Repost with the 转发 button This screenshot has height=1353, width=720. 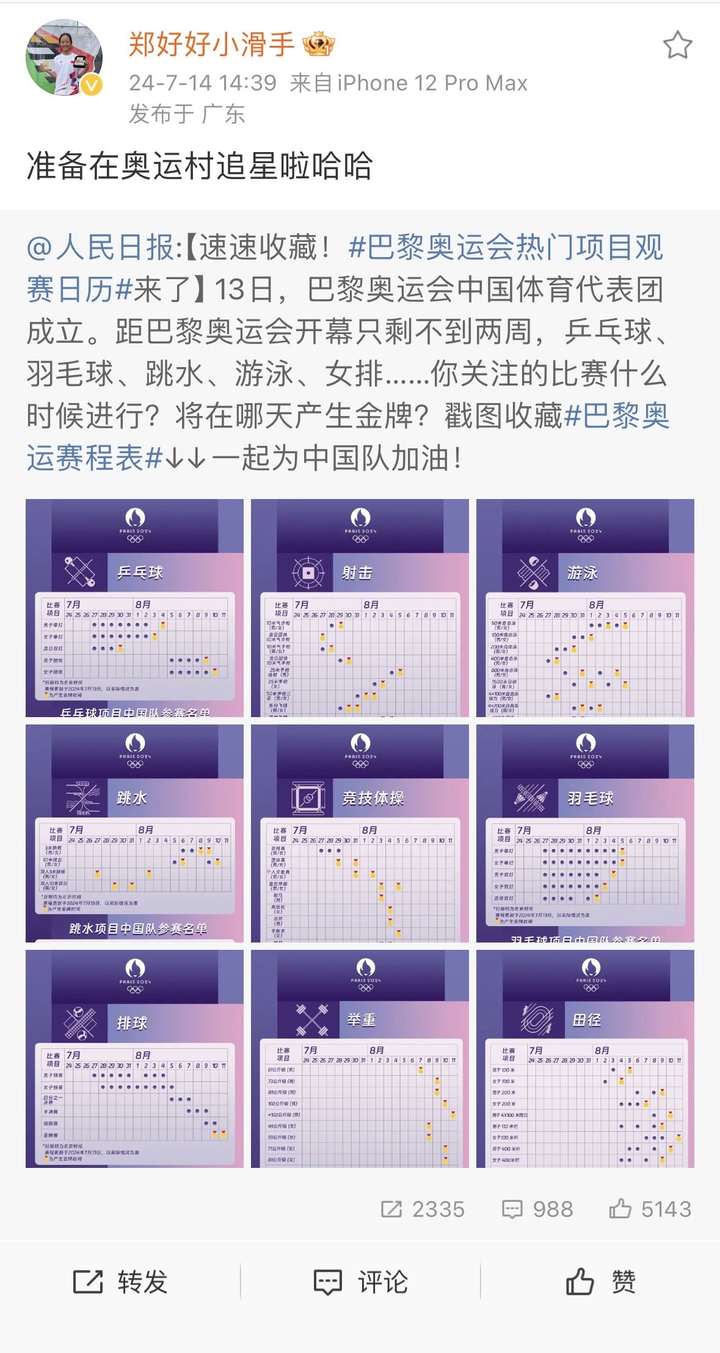coord(120,1282)
